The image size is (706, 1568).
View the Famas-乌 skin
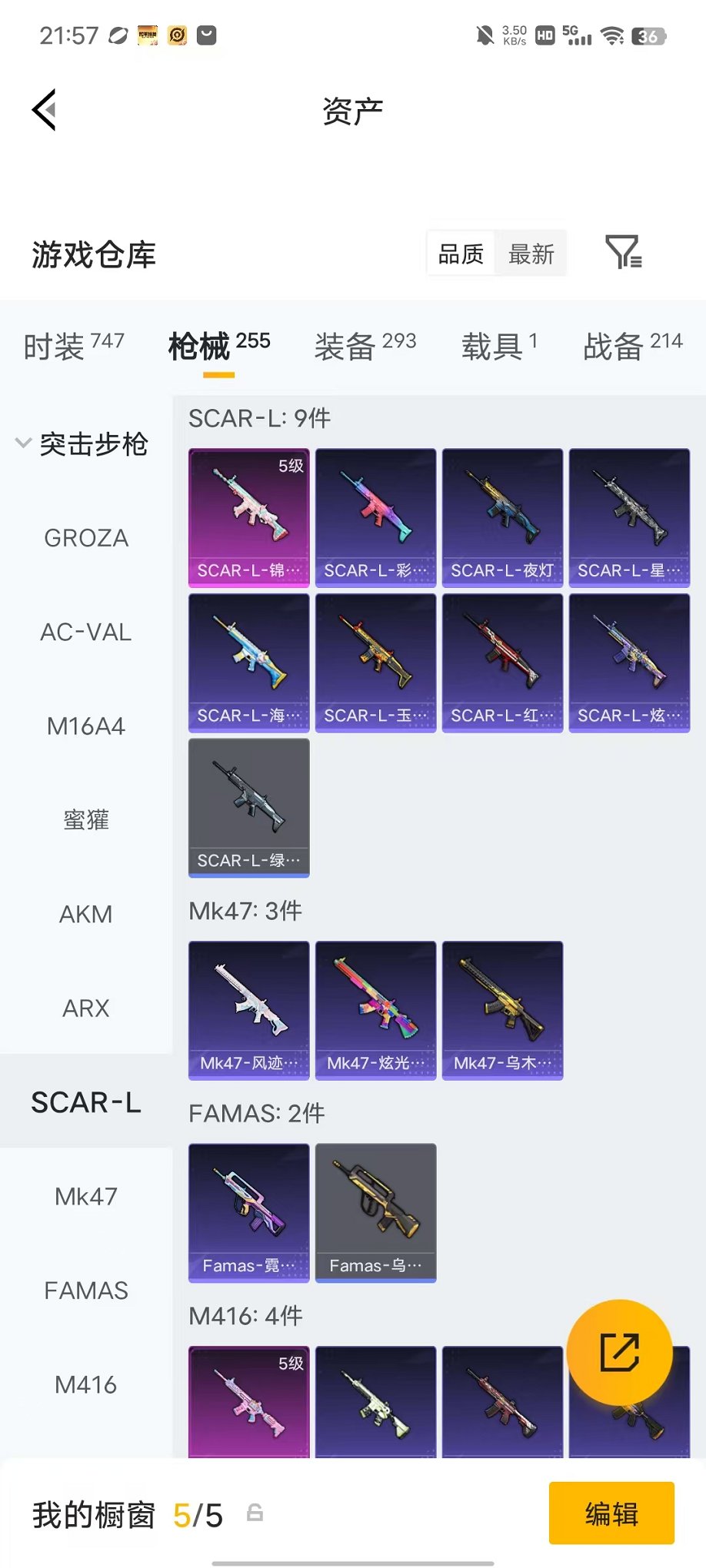pos(376,1213)
